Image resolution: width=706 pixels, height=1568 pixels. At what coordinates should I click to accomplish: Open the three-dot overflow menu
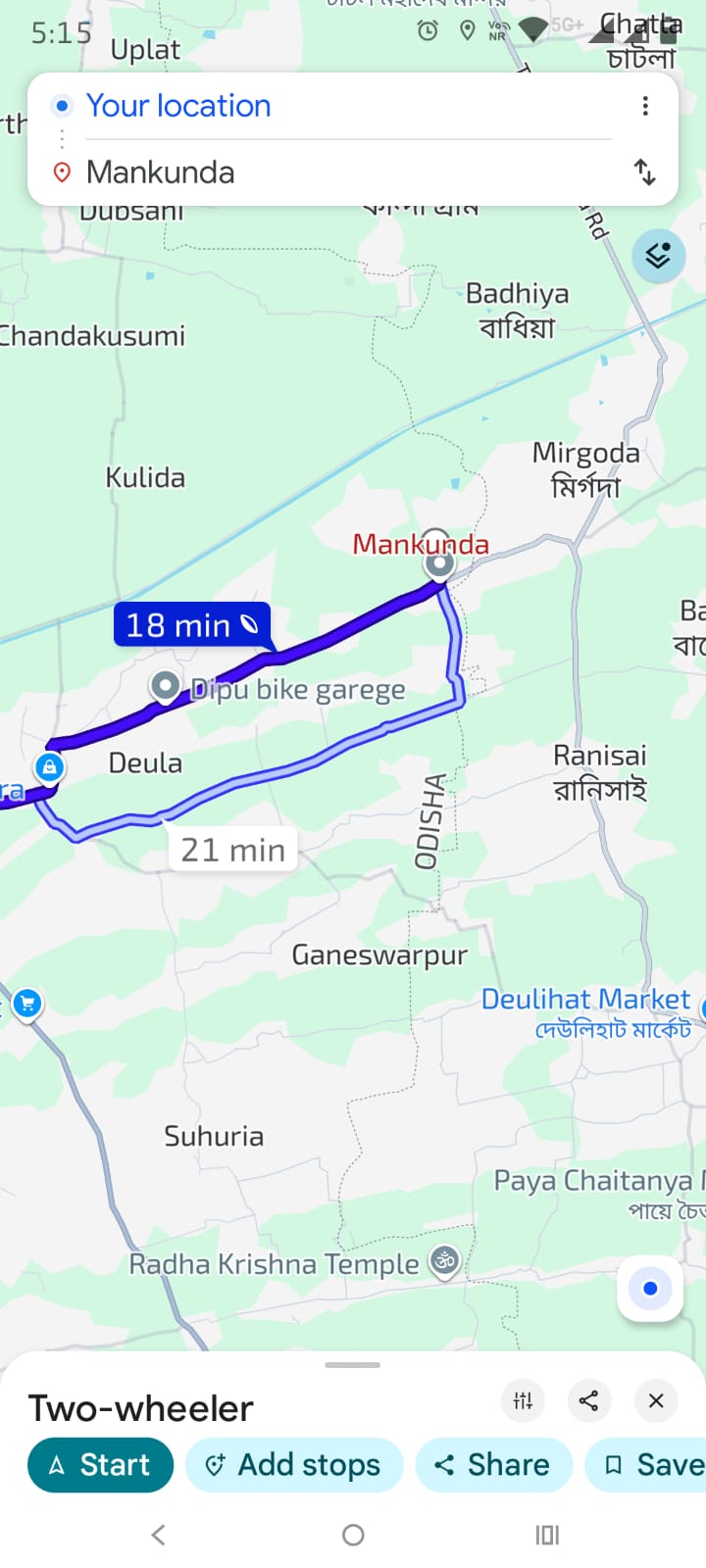point(645,106)
